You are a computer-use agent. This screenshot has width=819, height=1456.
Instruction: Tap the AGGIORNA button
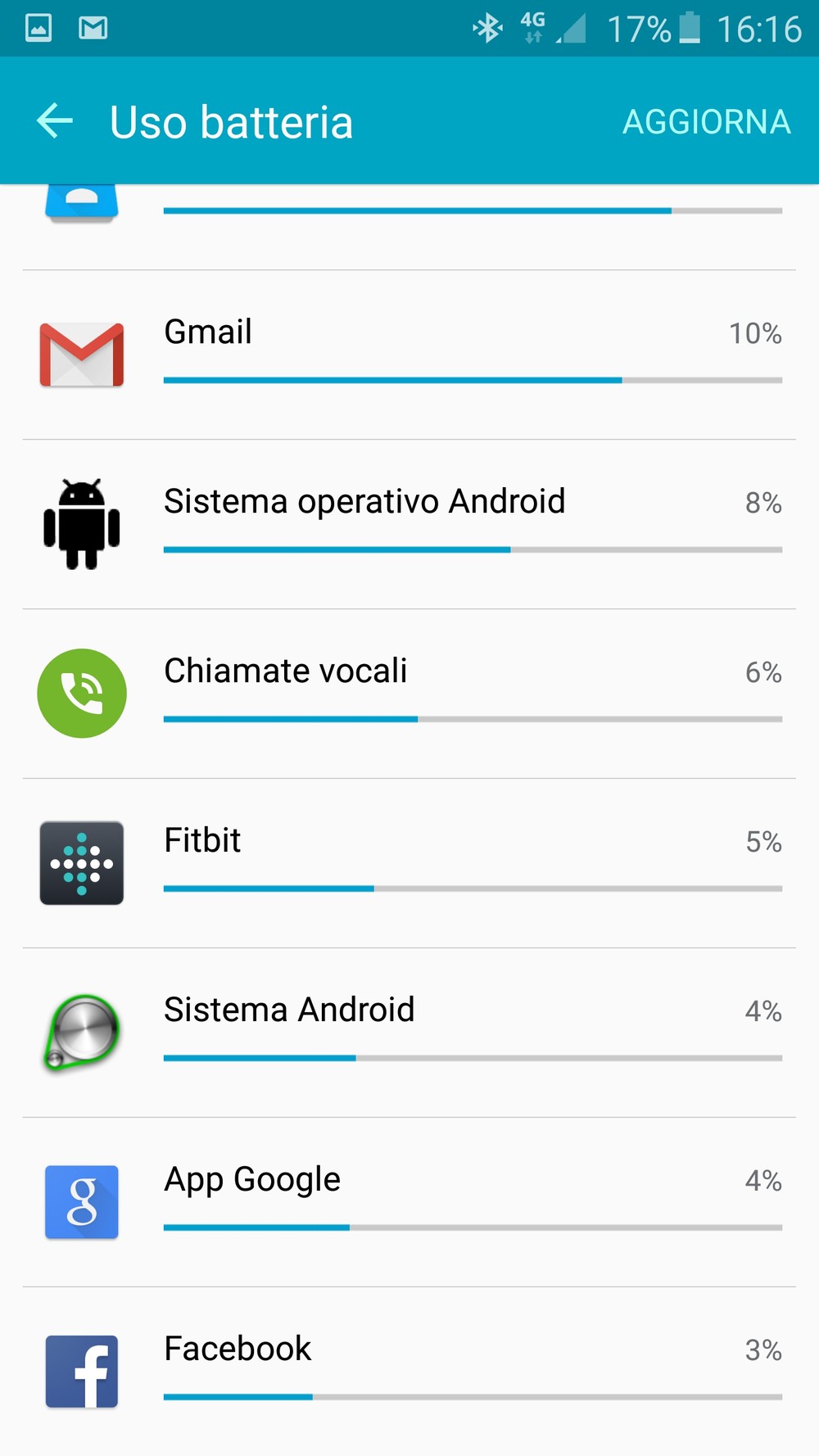point(706,122)
